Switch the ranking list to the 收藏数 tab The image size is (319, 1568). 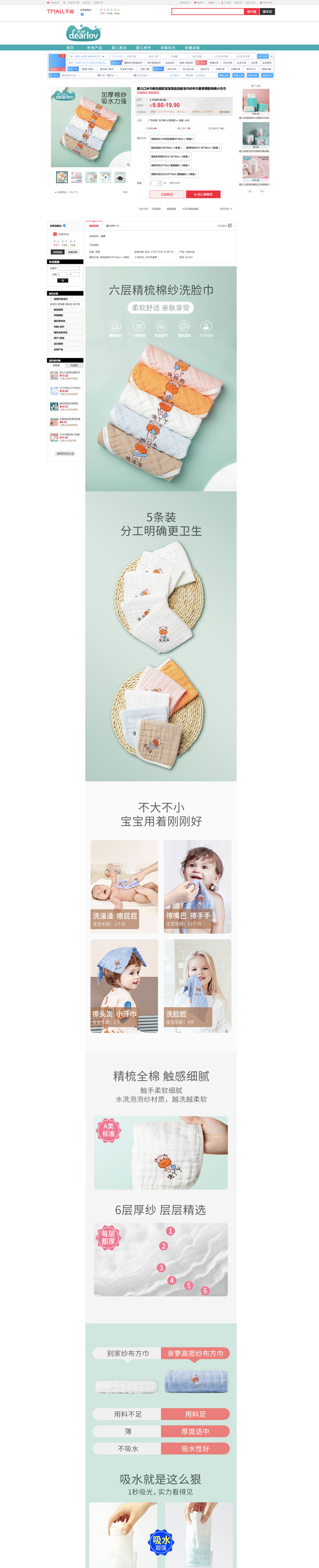74,366
